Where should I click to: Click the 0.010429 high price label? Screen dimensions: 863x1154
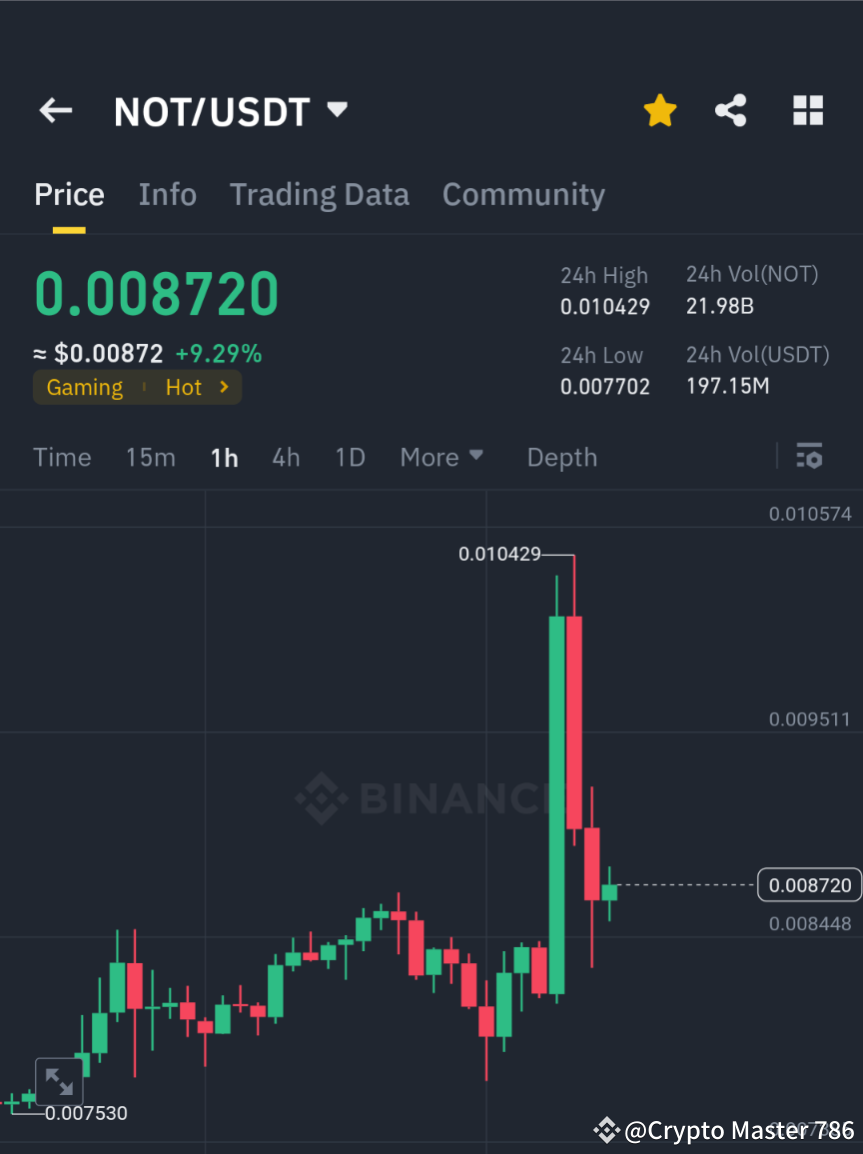click(500, 553)
